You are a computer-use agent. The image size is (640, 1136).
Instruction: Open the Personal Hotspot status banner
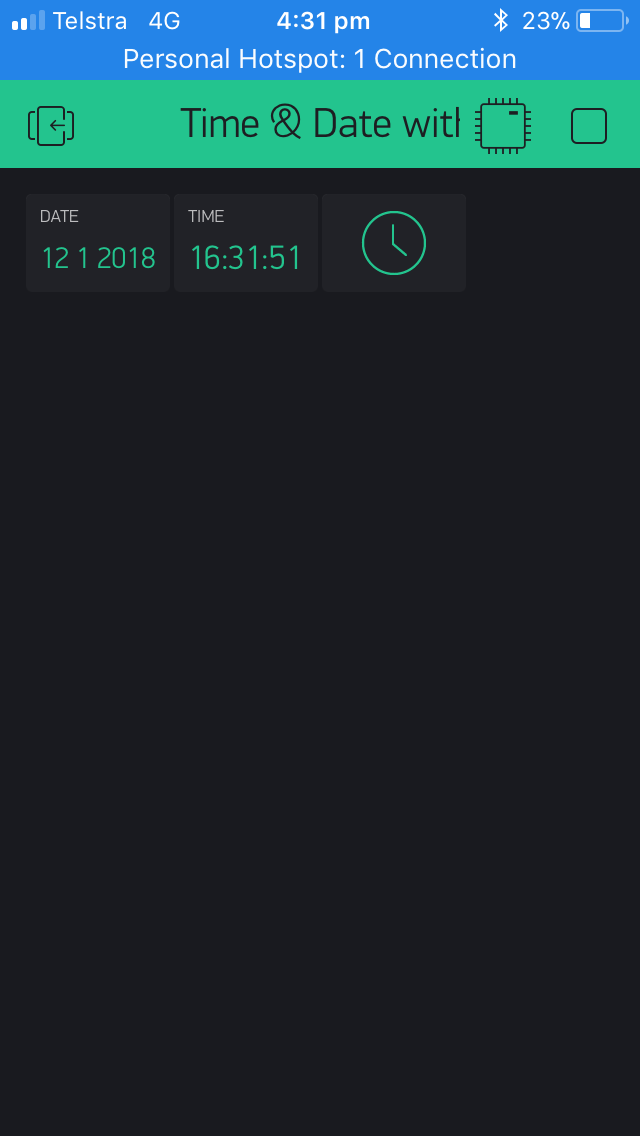click(x=320, y=59)
